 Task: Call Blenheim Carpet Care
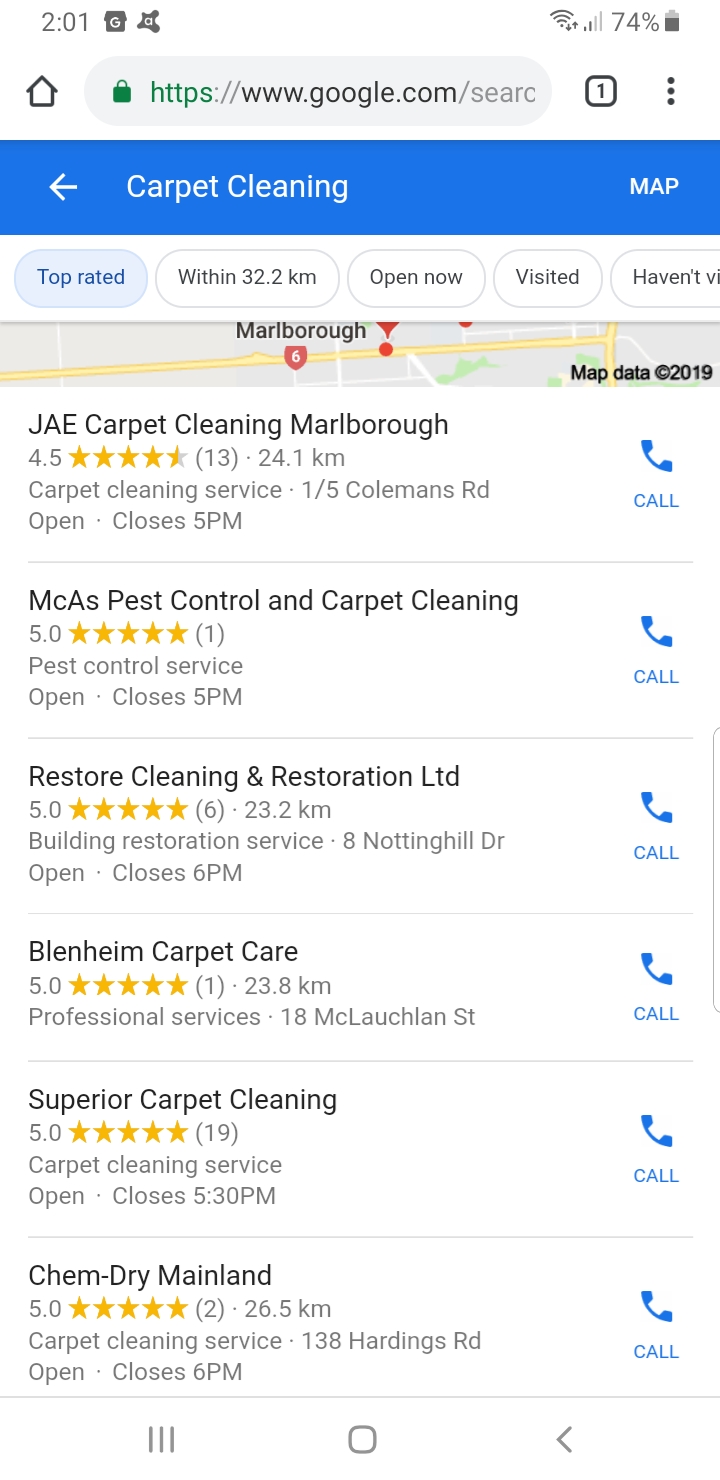pyautogui.click(x=656, y=985)
